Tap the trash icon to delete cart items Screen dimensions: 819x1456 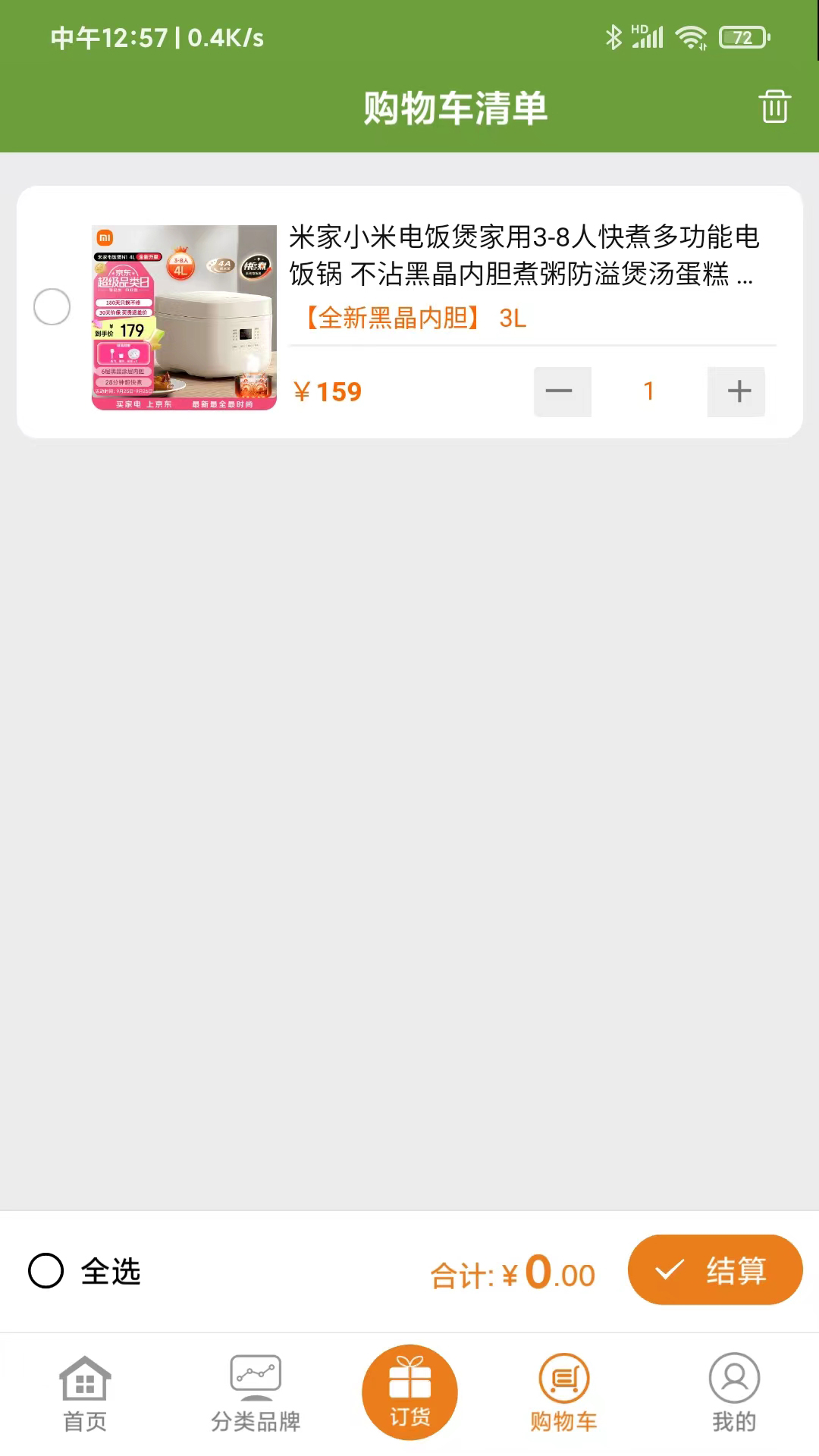coord(774,106)
